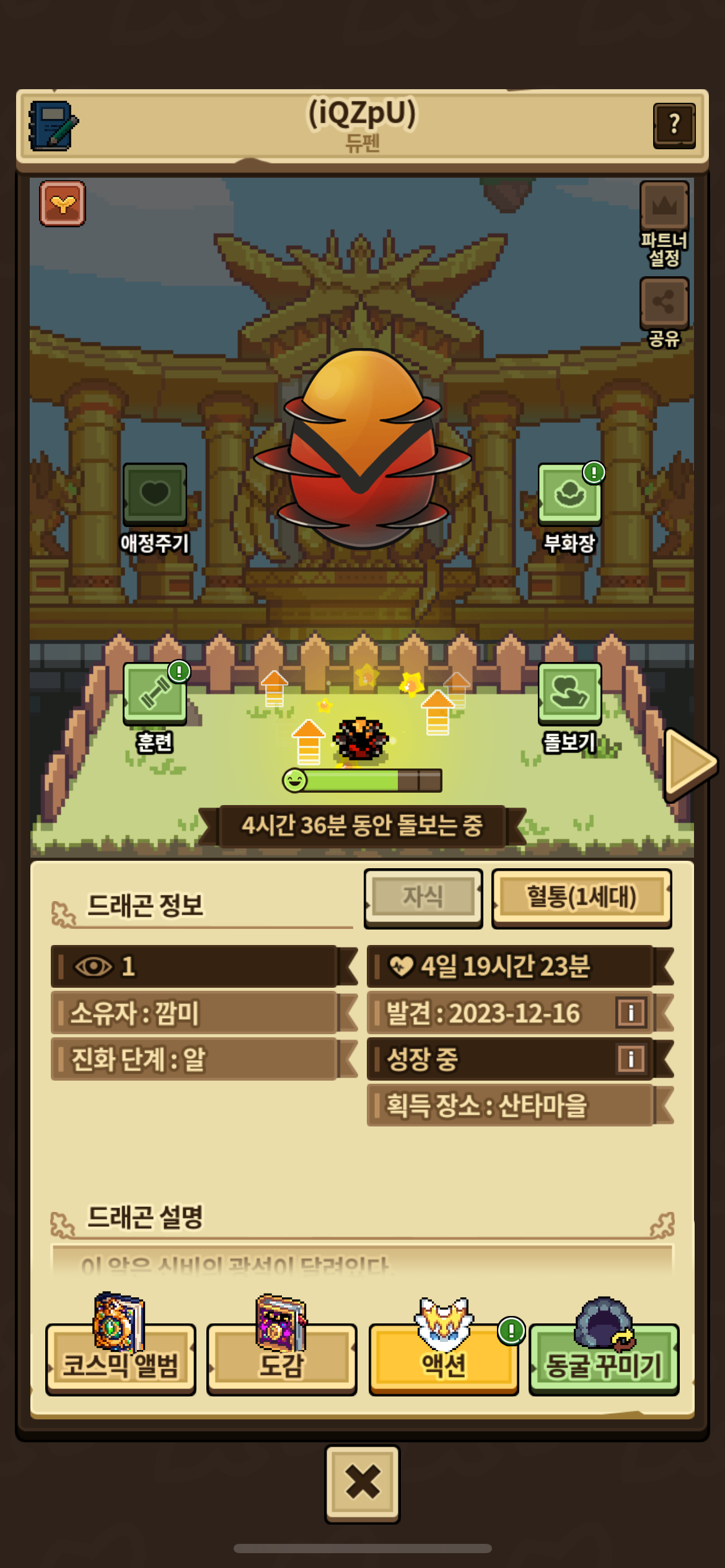Close the dragon info window
The image size is (725, 1568).
[x=362, y=1483]
